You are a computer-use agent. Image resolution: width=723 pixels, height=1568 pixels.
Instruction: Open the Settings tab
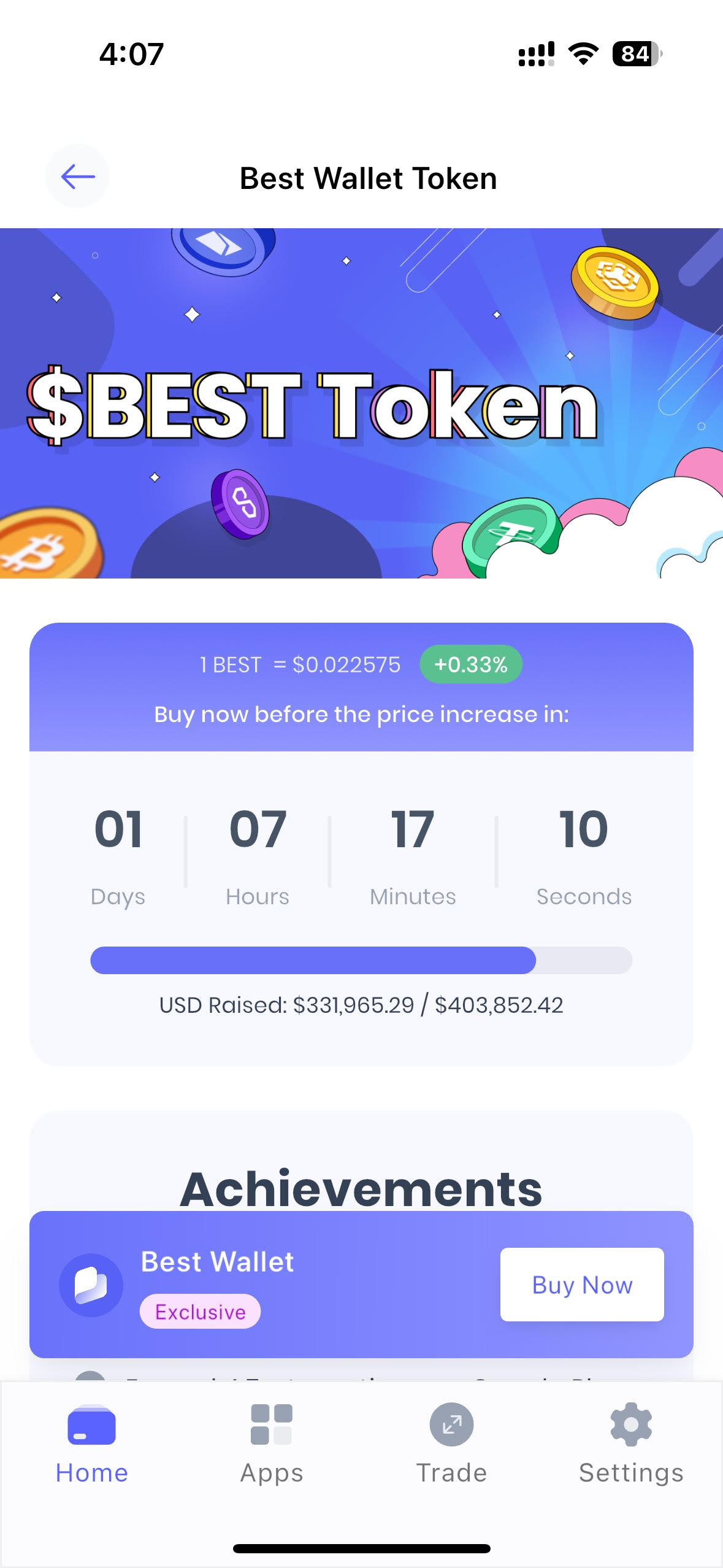pos(630,1443)
